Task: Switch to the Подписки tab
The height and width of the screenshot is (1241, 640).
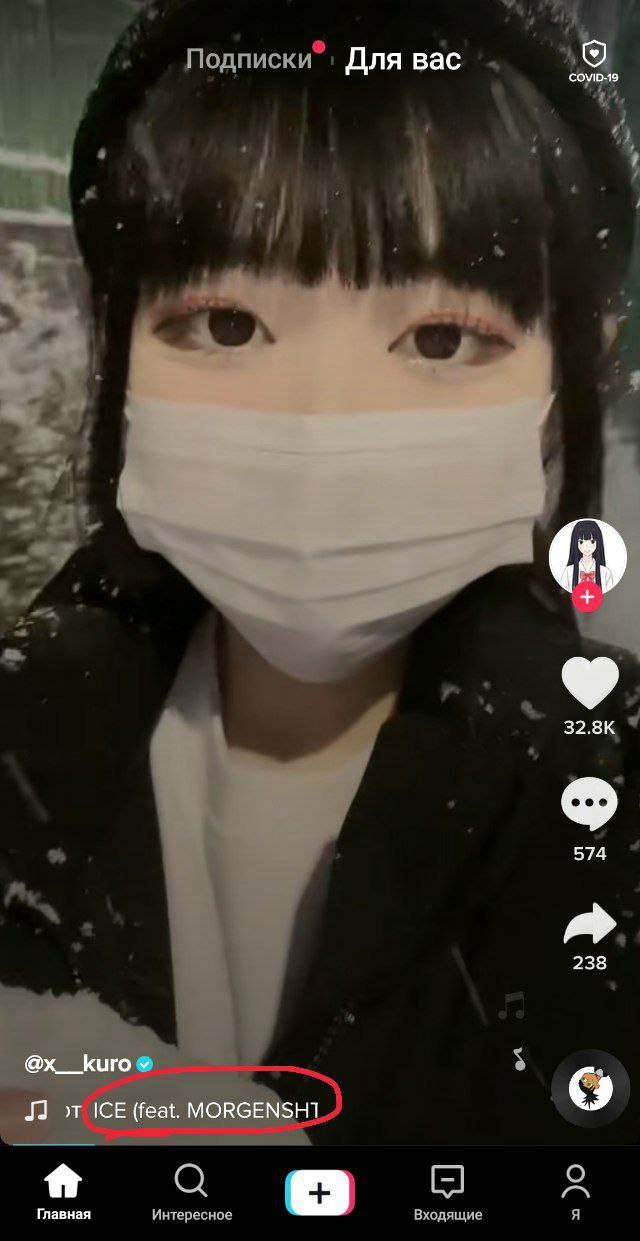Action: pyautogui.click(x=249, y=59)
